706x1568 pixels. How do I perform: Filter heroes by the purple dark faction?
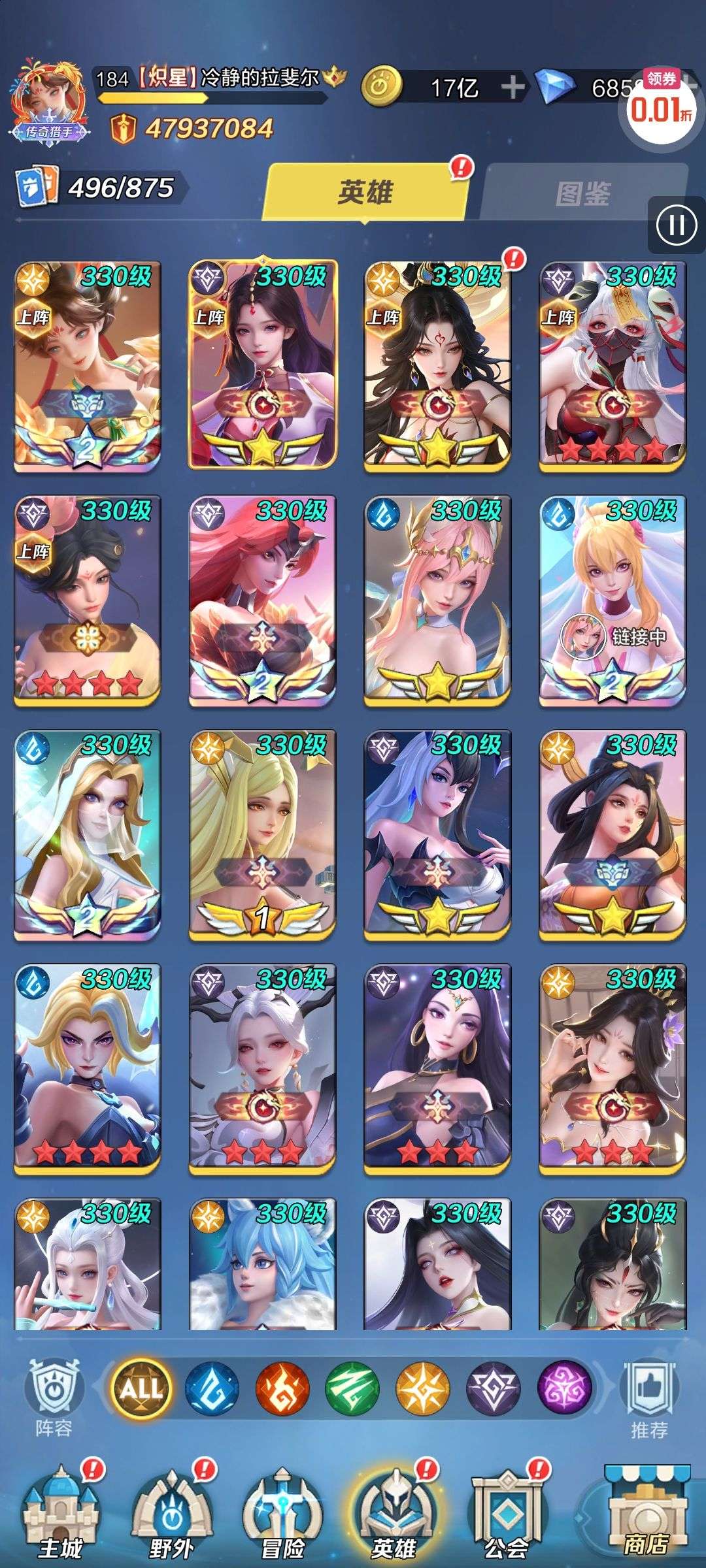[564, 1388]
